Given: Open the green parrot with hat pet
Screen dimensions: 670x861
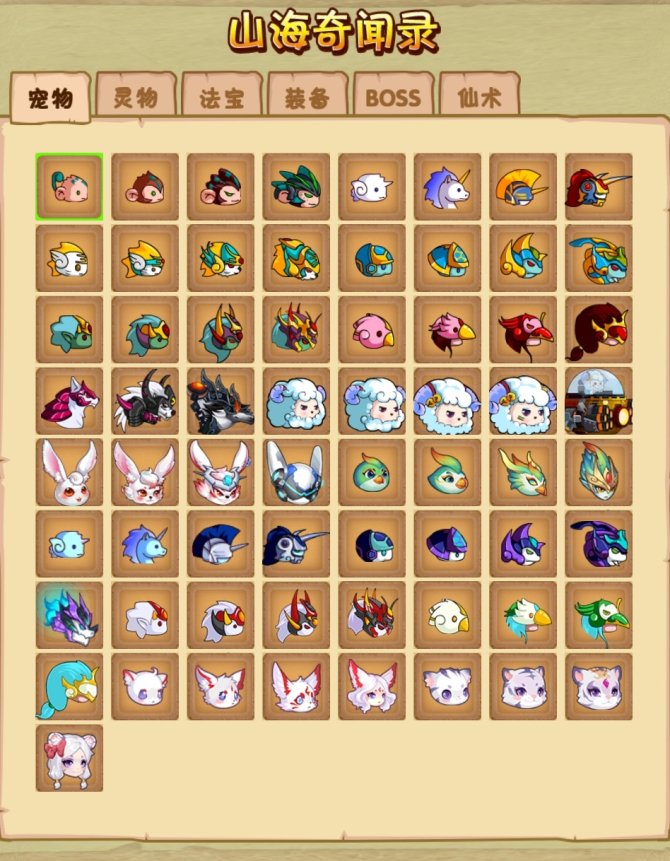Looking at the screenshot, I should point(598,615).
